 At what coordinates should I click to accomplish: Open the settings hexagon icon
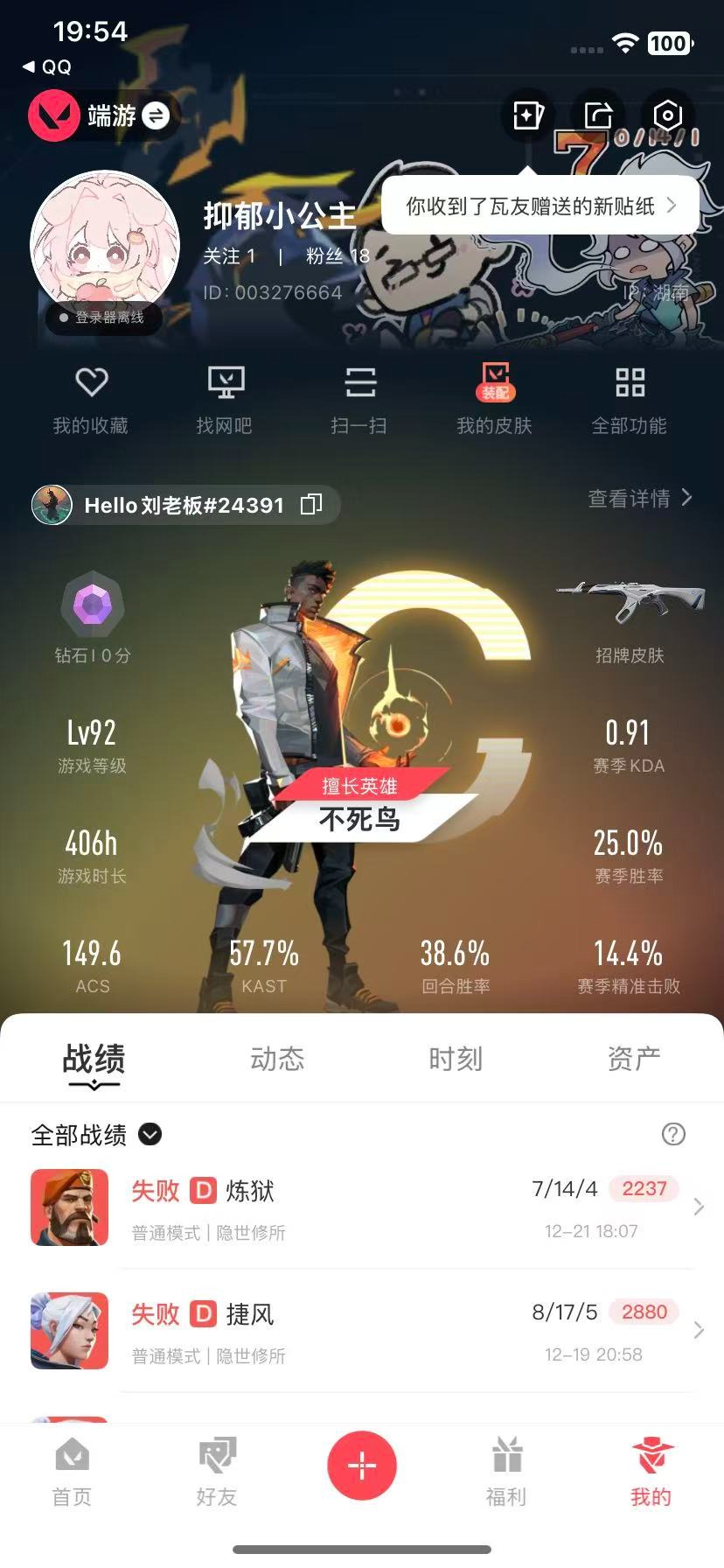[667, 115]
